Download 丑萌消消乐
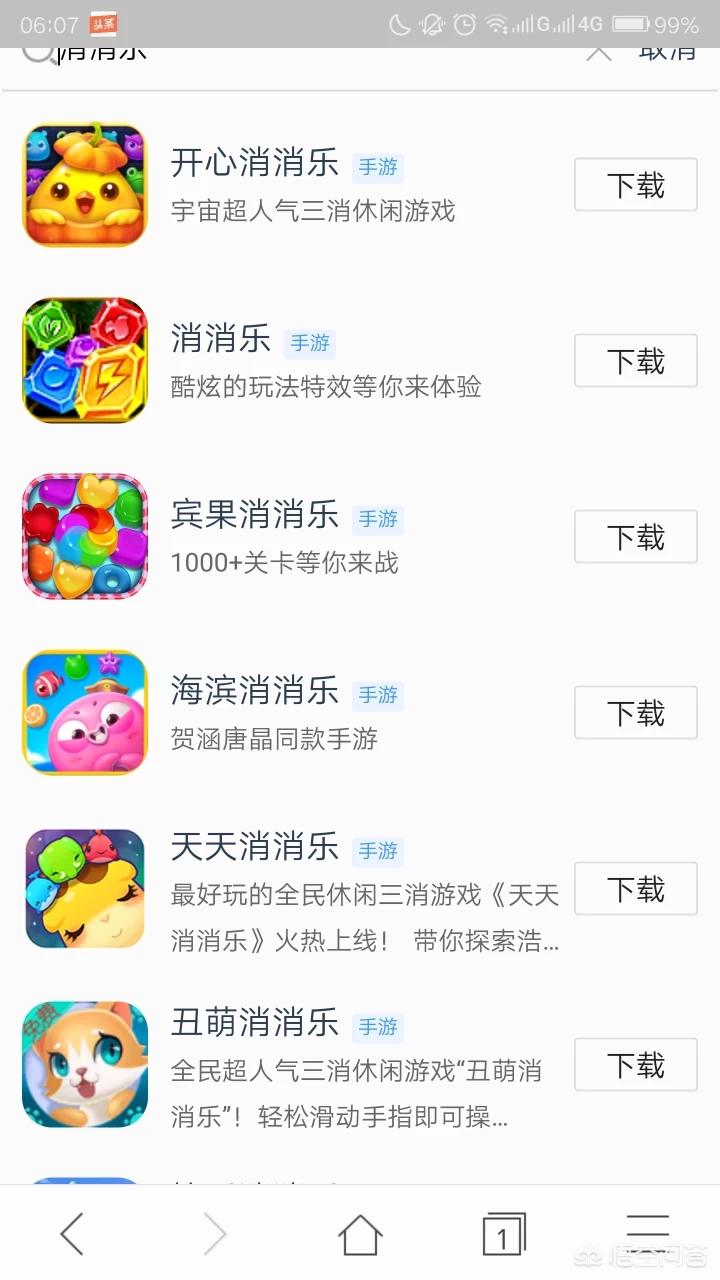 coord(635,1065)
